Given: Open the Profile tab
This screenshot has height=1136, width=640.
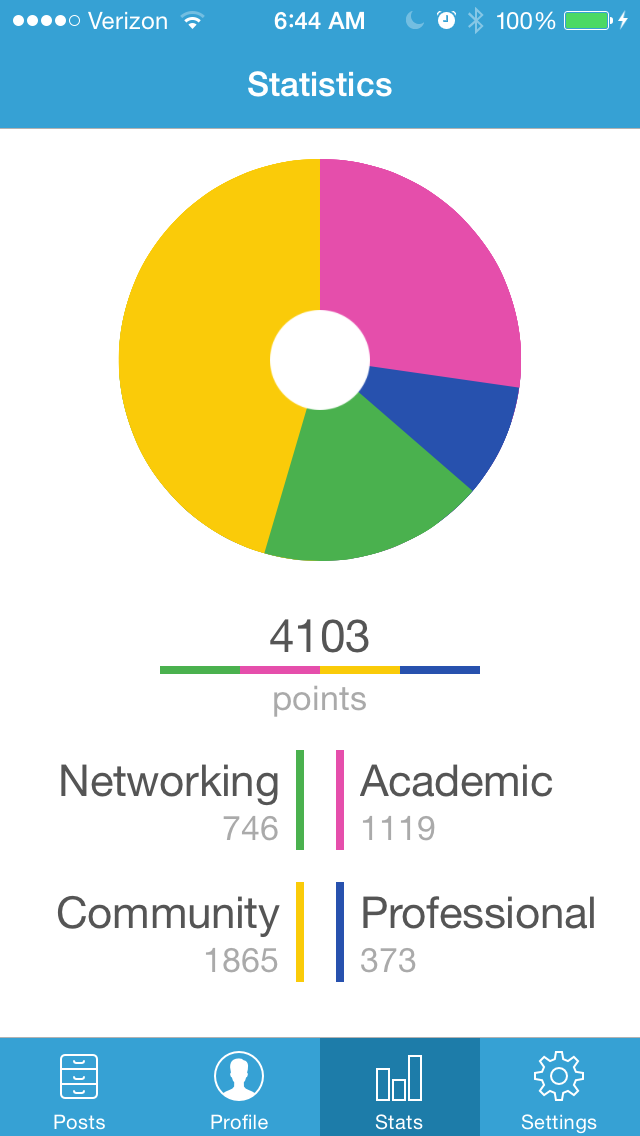Looking at the screenshot, I should click(x=239, y=1088).
